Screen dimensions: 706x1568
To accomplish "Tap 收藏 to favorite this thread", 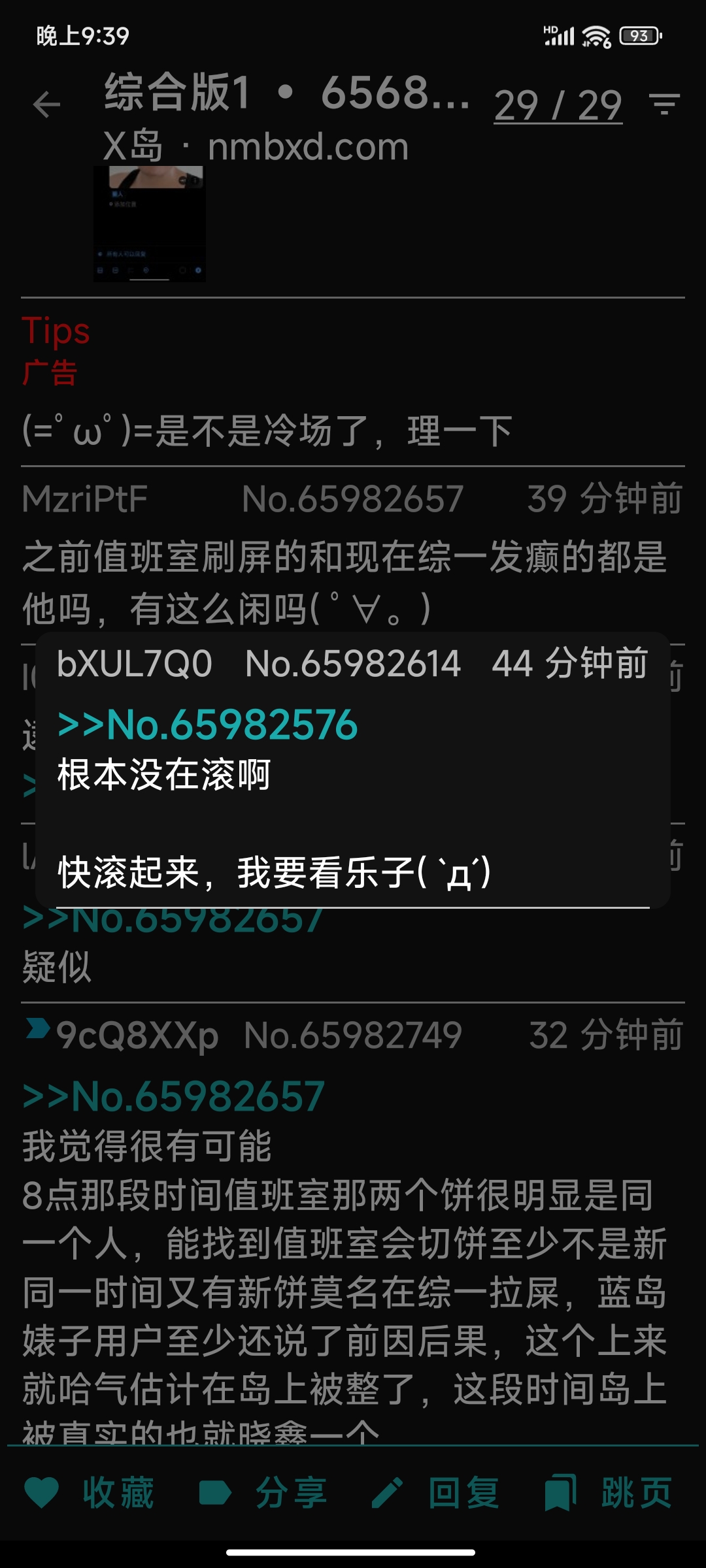I will click(x=90, y=1493).
